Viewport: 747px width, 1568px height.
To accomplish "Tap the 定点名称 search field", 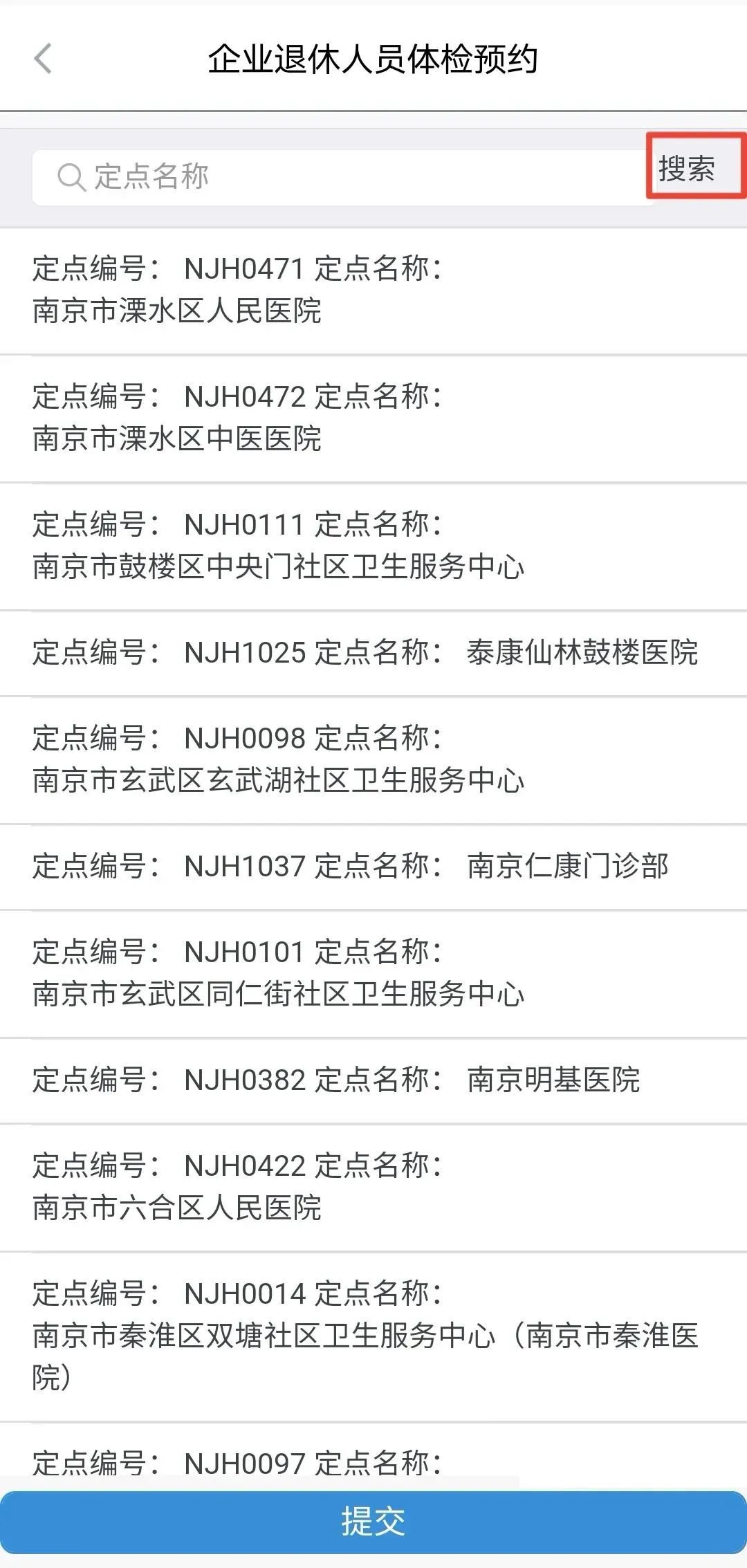I will pos(339,177).
